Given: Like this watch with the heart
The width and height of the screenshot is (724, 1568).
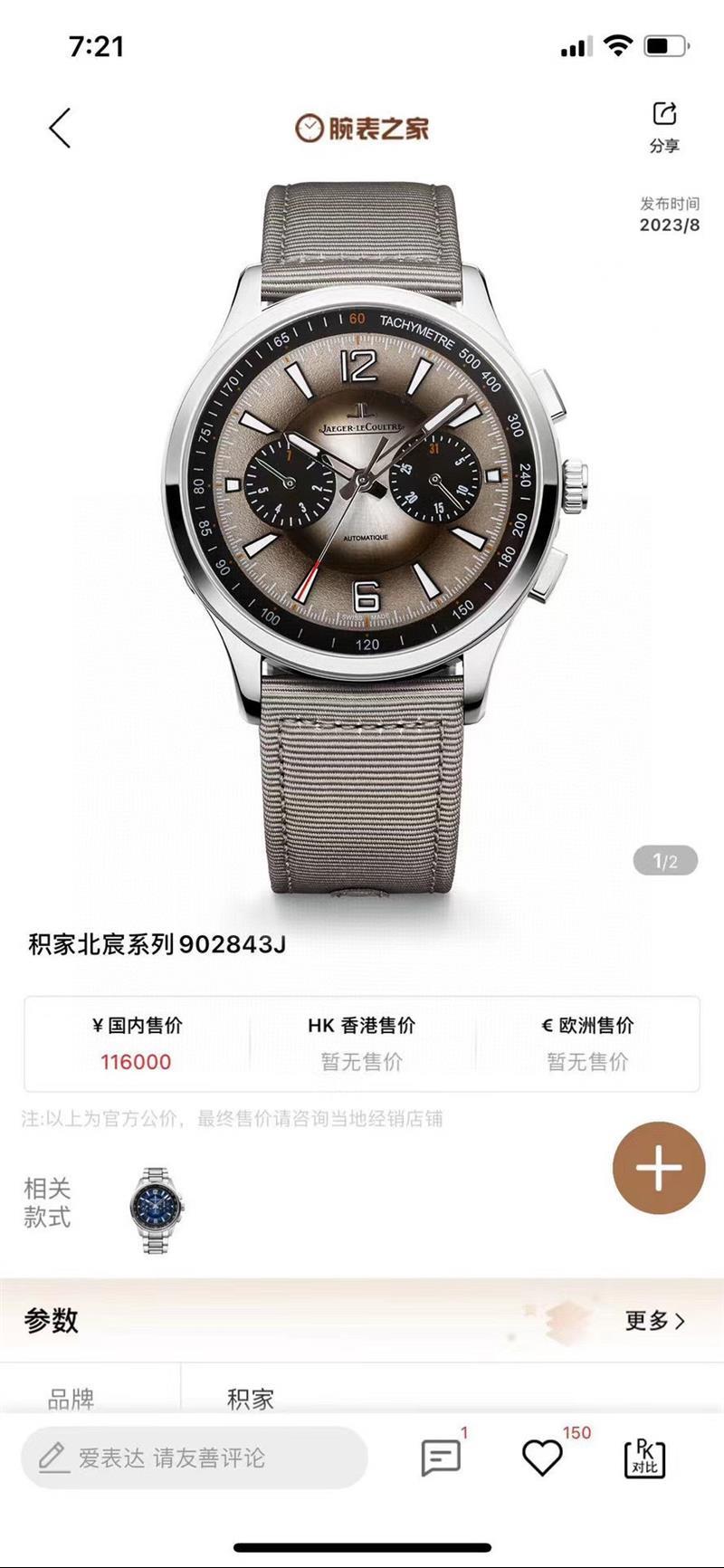Looking at the screenshot, I should pos(542,1458).
